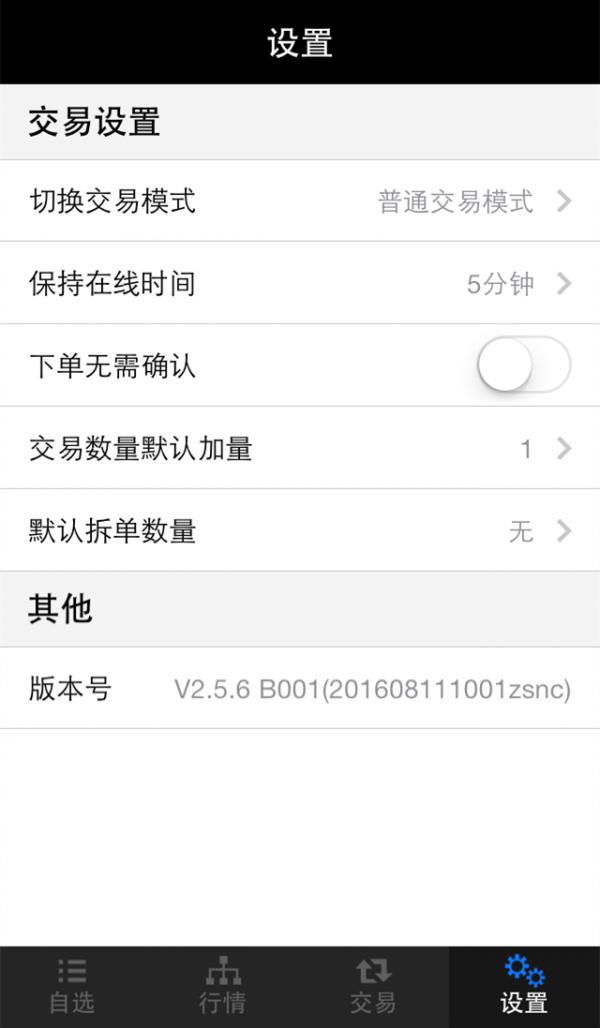Change 保持在线时间 duration
The width and height of the screenshot is (600, 1028).
pos(300,284)
